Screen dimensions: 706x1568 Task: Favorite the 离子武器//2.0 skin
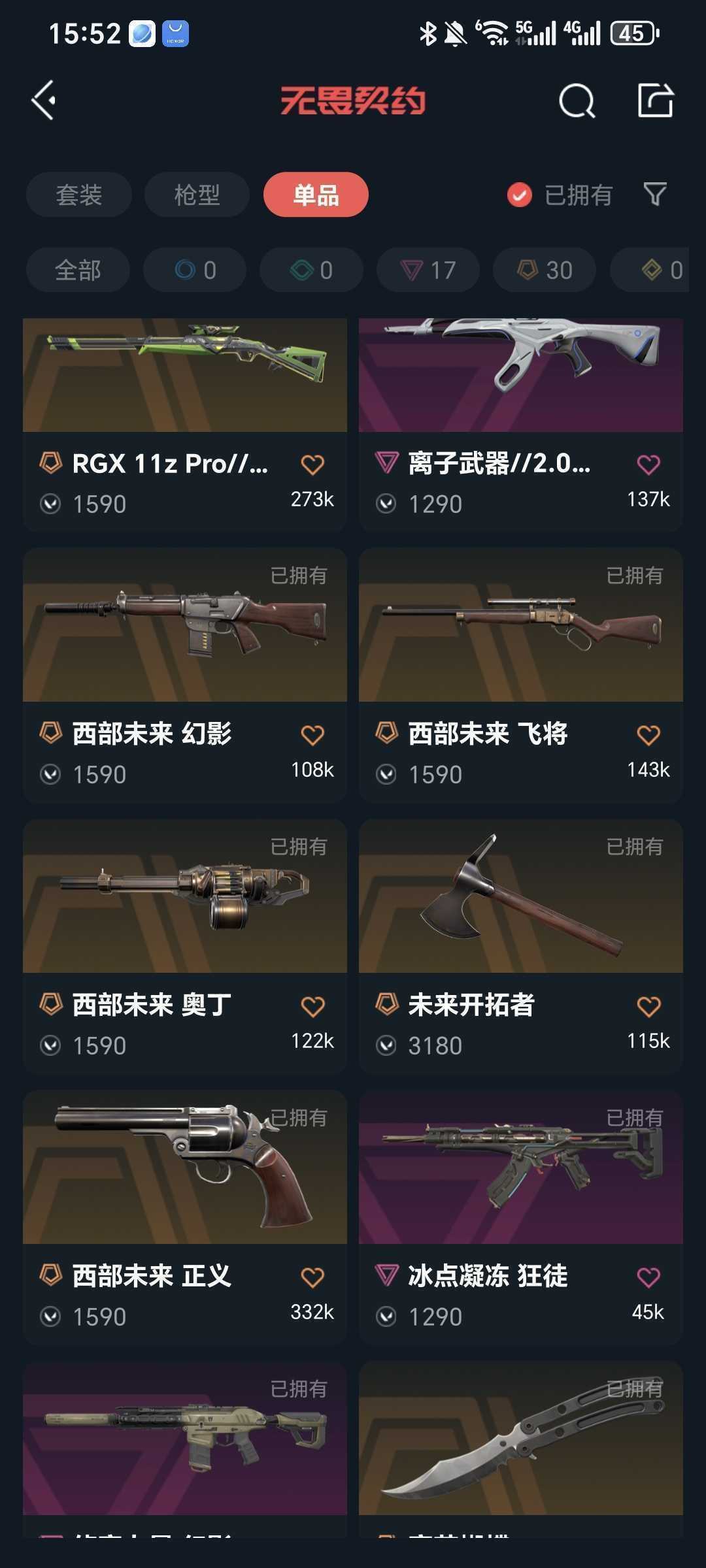click(x=648, y=465)
